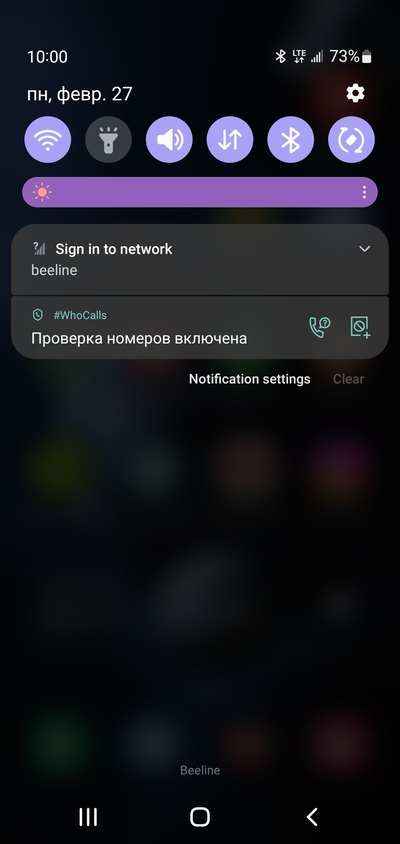Open recent apps
The image size is (400, 844).
[88, 817]
